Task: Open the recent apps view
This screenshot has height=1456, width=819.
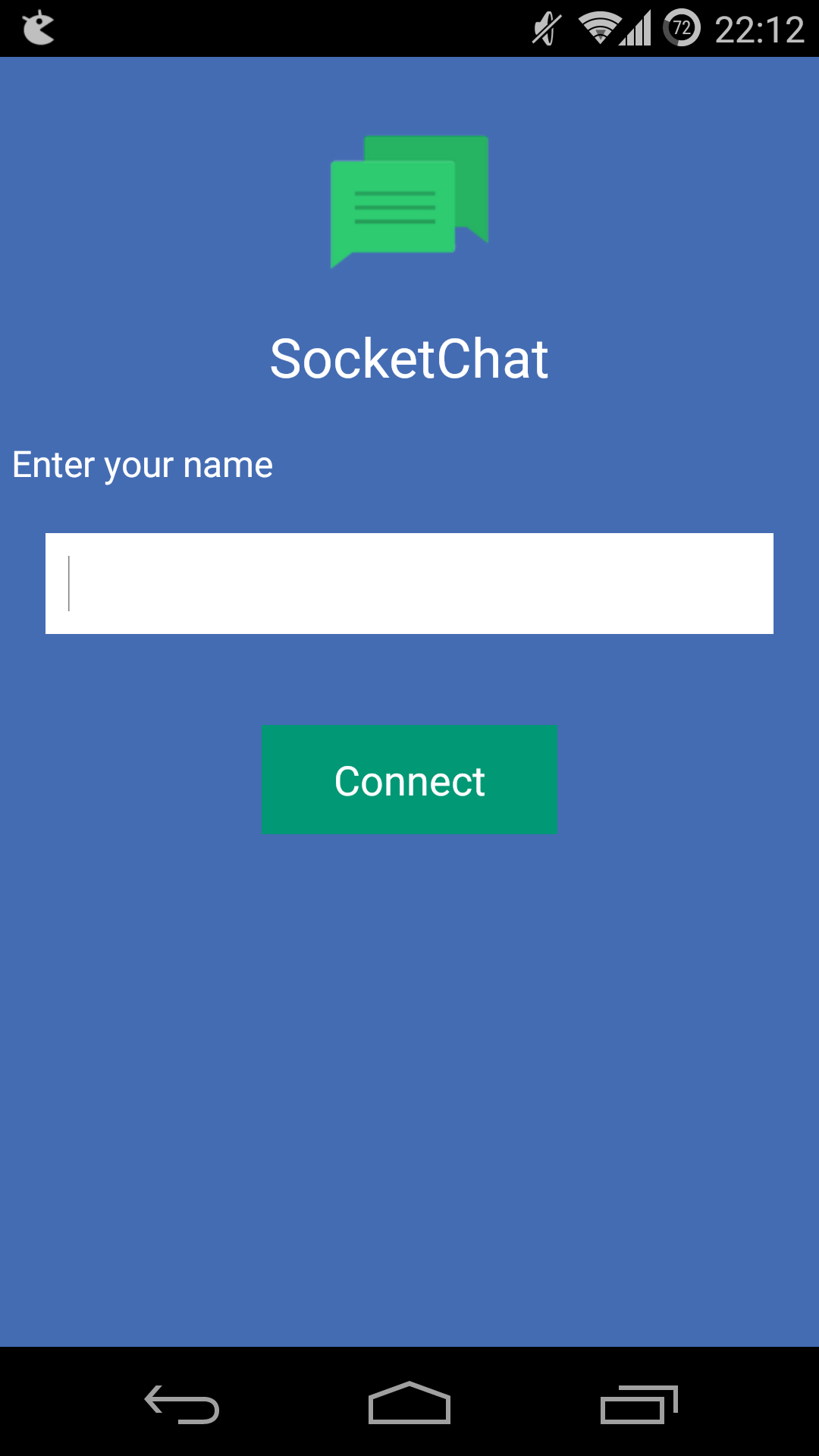Action: [x=639, y=1404]
